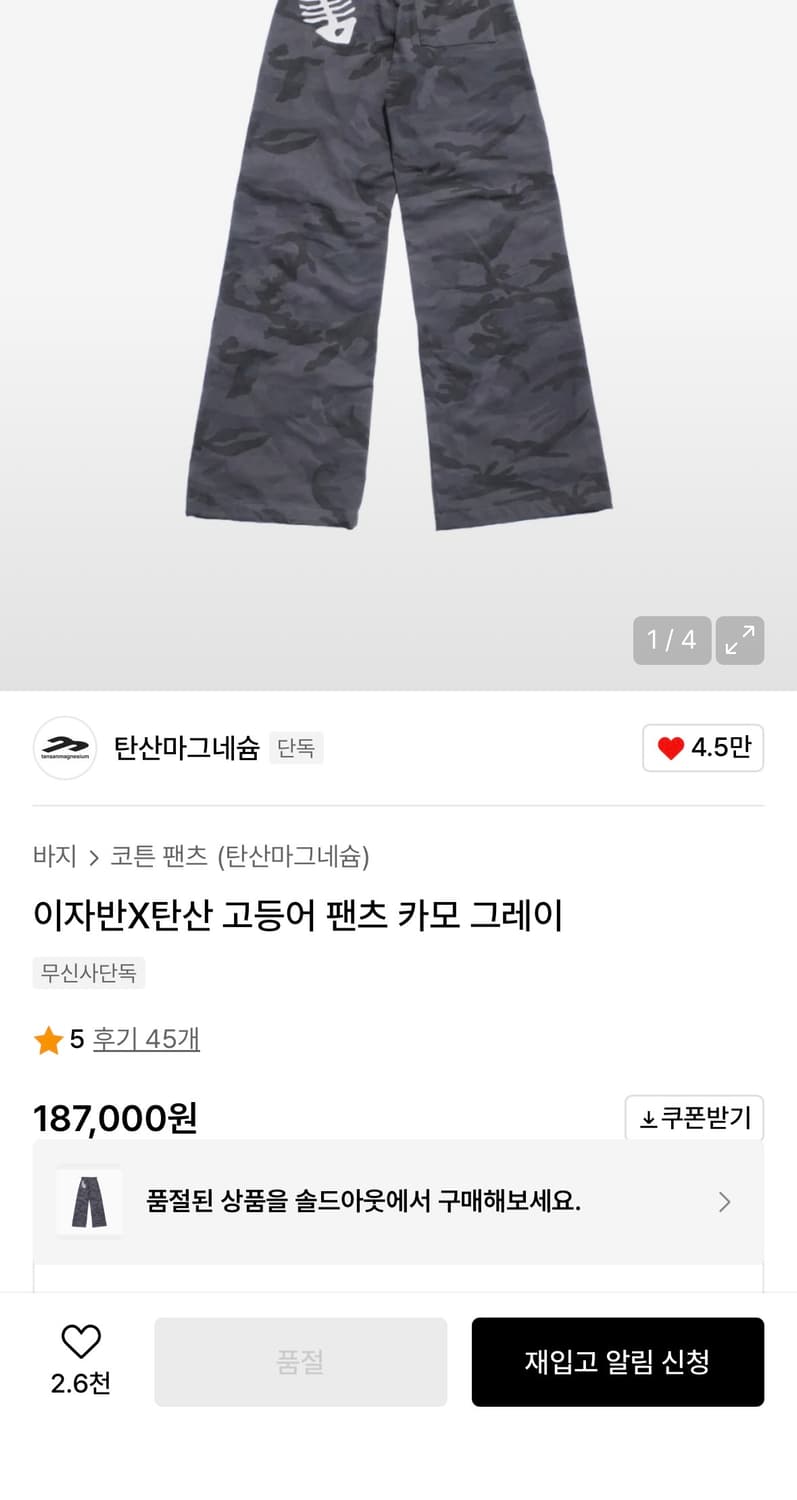Toggle the wishlist heart above 2.6천
Screen dimensions: 797x1500
(x=81, y=1341)
